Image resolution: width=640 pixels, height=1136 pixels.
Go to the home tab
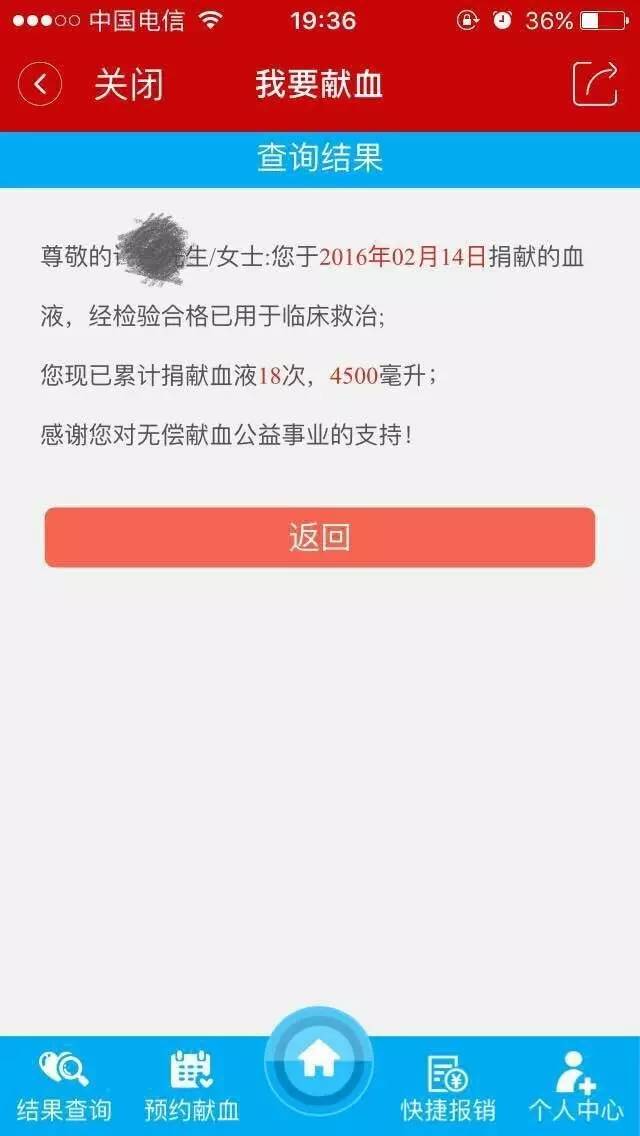(319, 1062)
